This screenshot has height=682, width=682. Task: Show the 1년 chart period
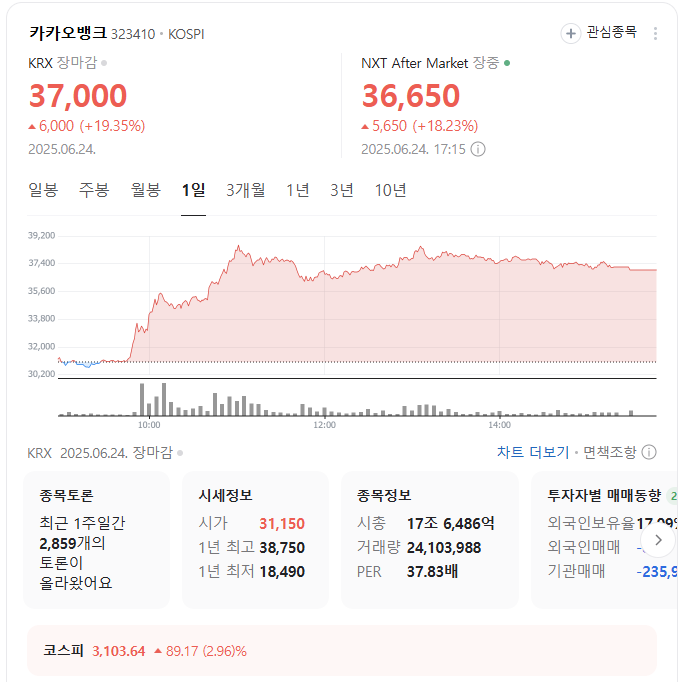298,190
